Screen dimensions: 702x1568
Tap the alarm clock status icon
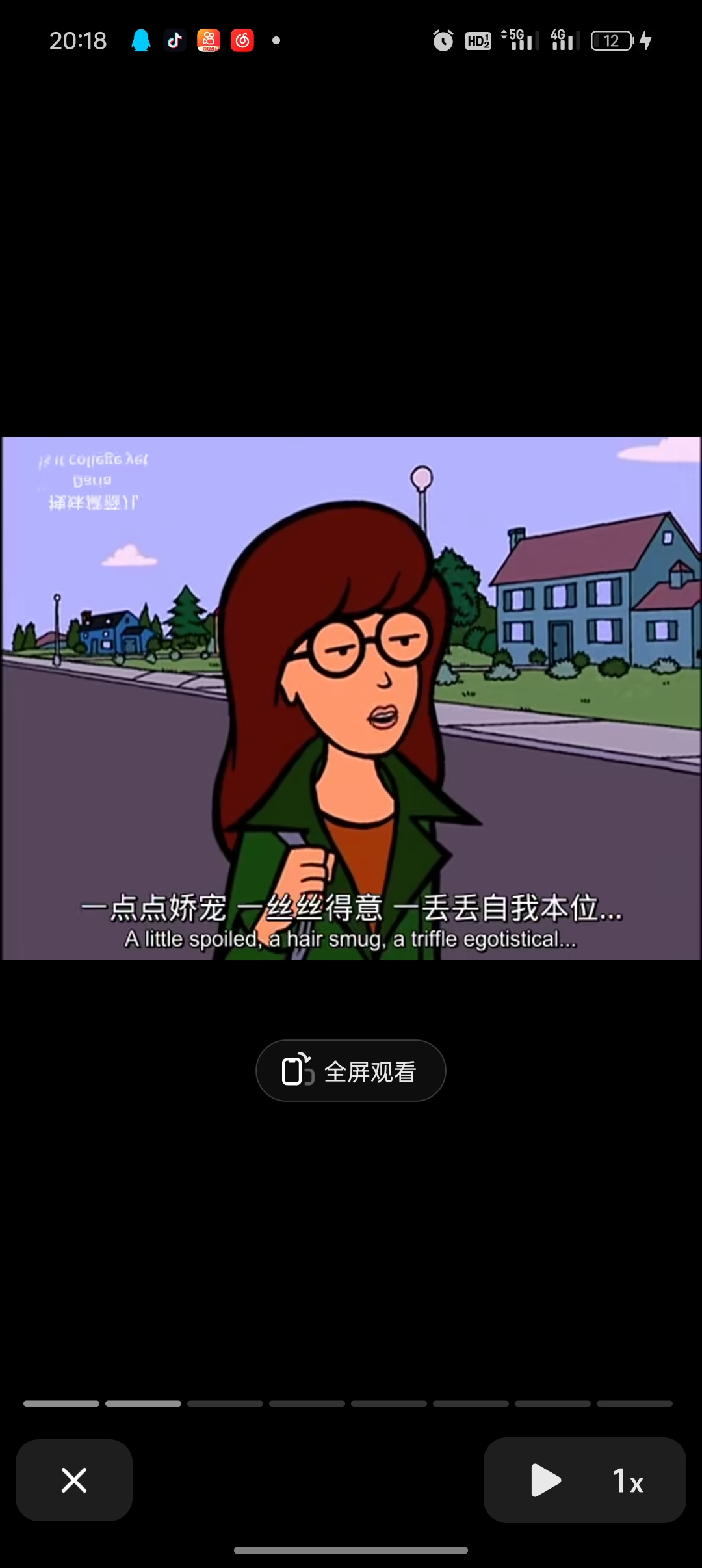coord(443,40)
